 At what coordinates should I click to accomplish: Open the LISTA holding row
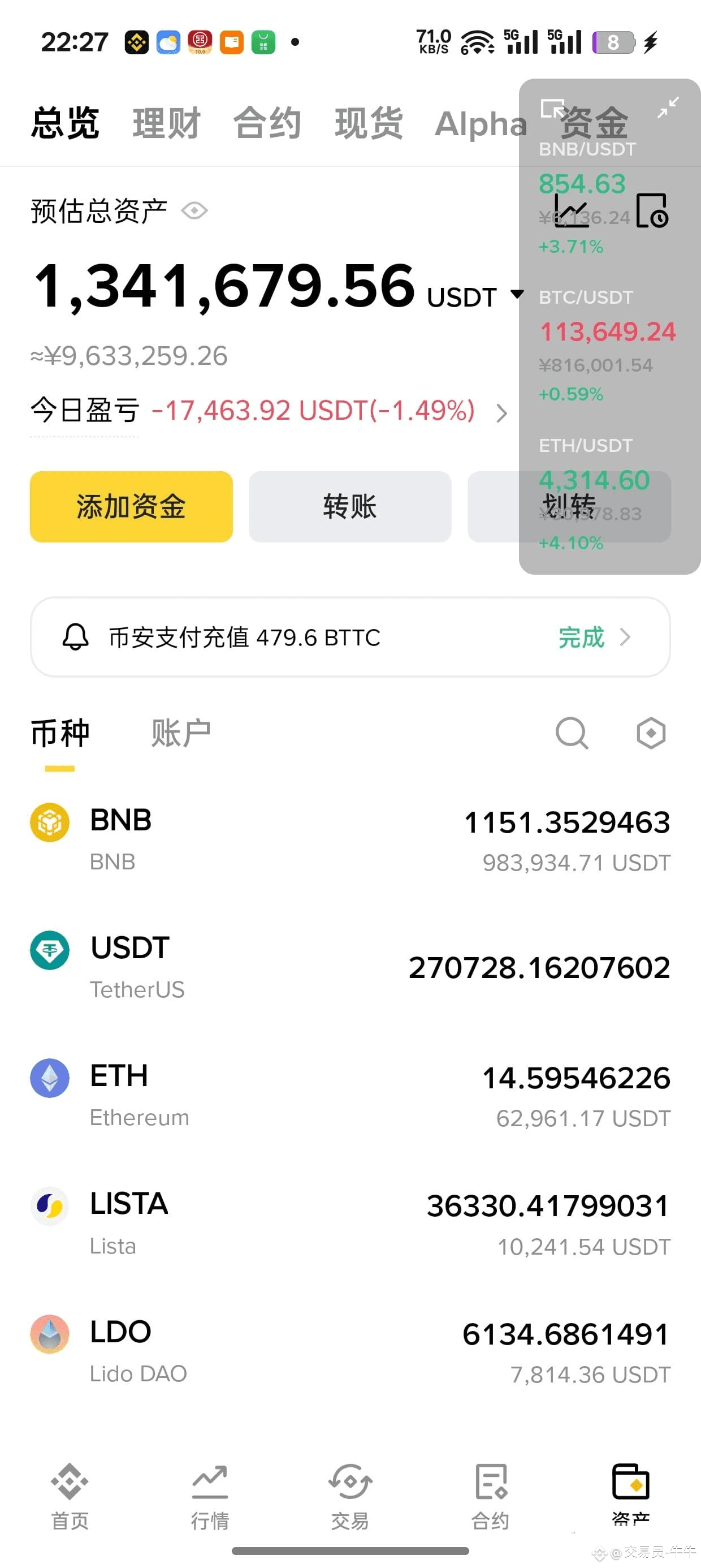[x=350, y=1224]
